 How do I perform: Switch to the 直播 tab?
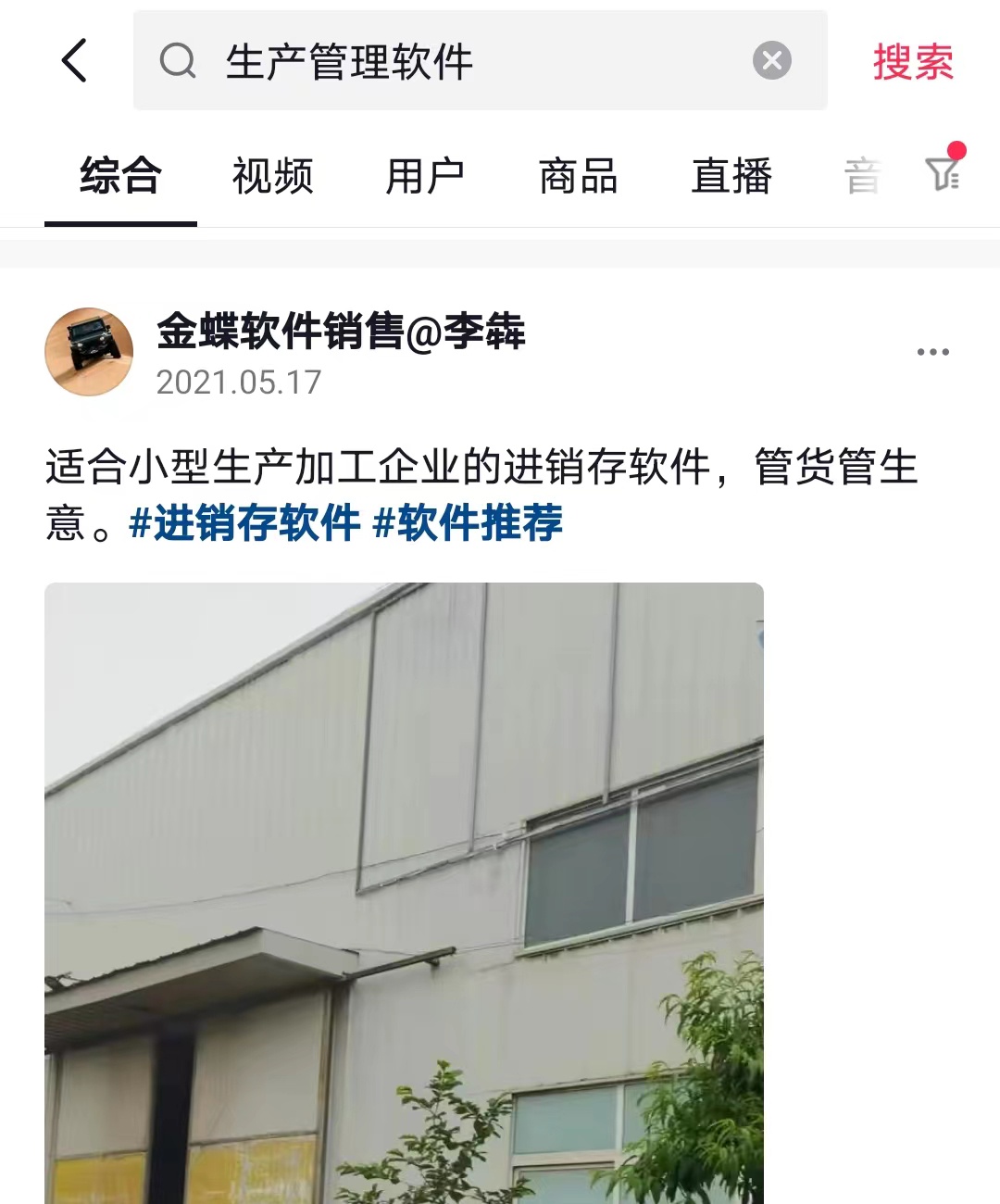(x=731, y=176)
